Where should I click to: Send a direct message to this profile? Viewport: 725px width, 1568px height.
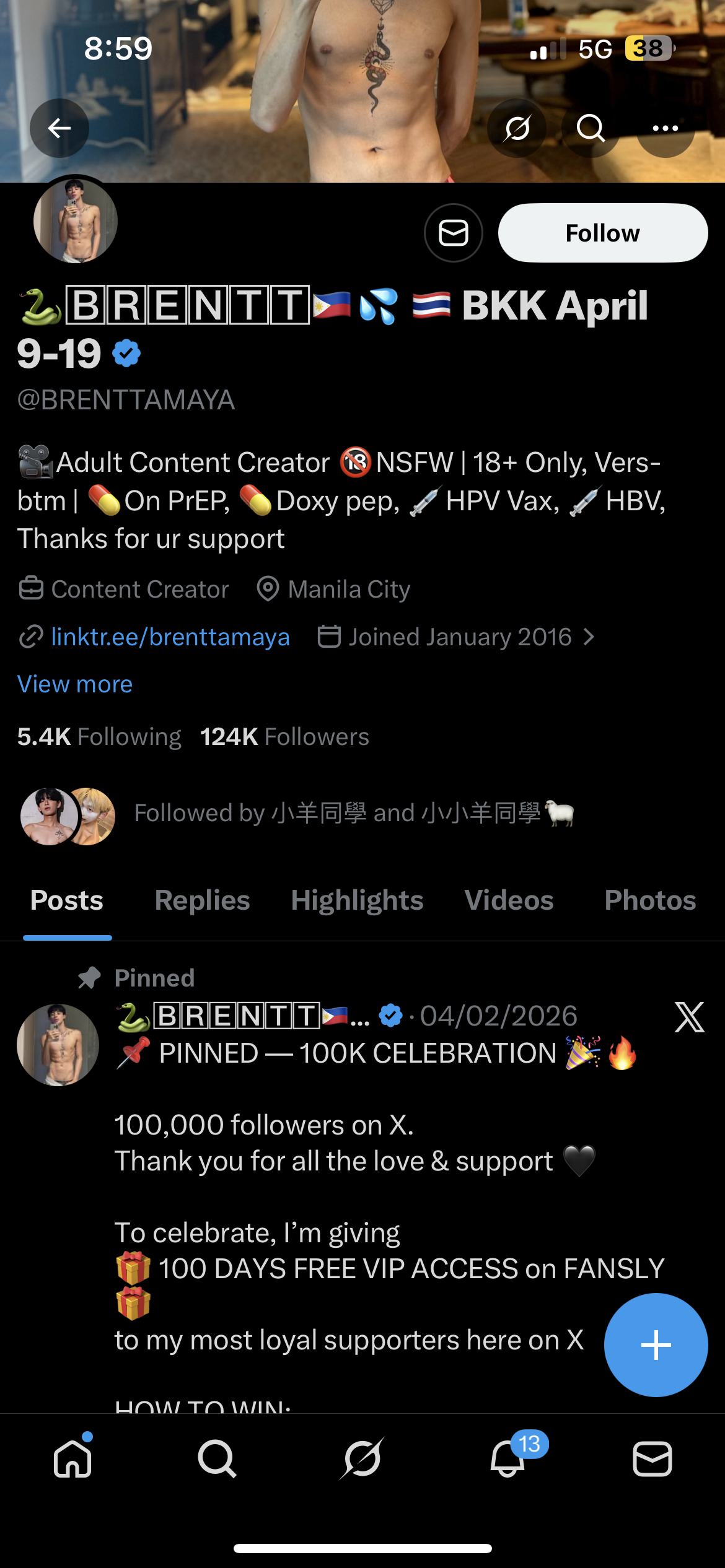pos(454,233)
